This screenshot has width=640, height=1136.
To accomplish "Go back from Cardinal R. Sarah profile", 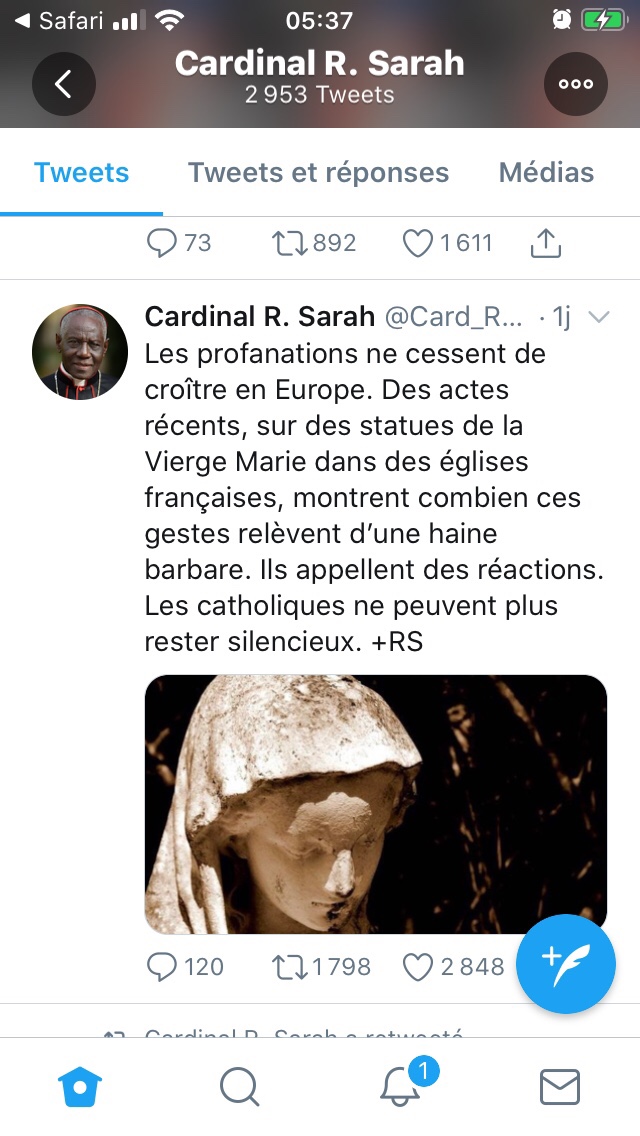I will click(64, 84).
